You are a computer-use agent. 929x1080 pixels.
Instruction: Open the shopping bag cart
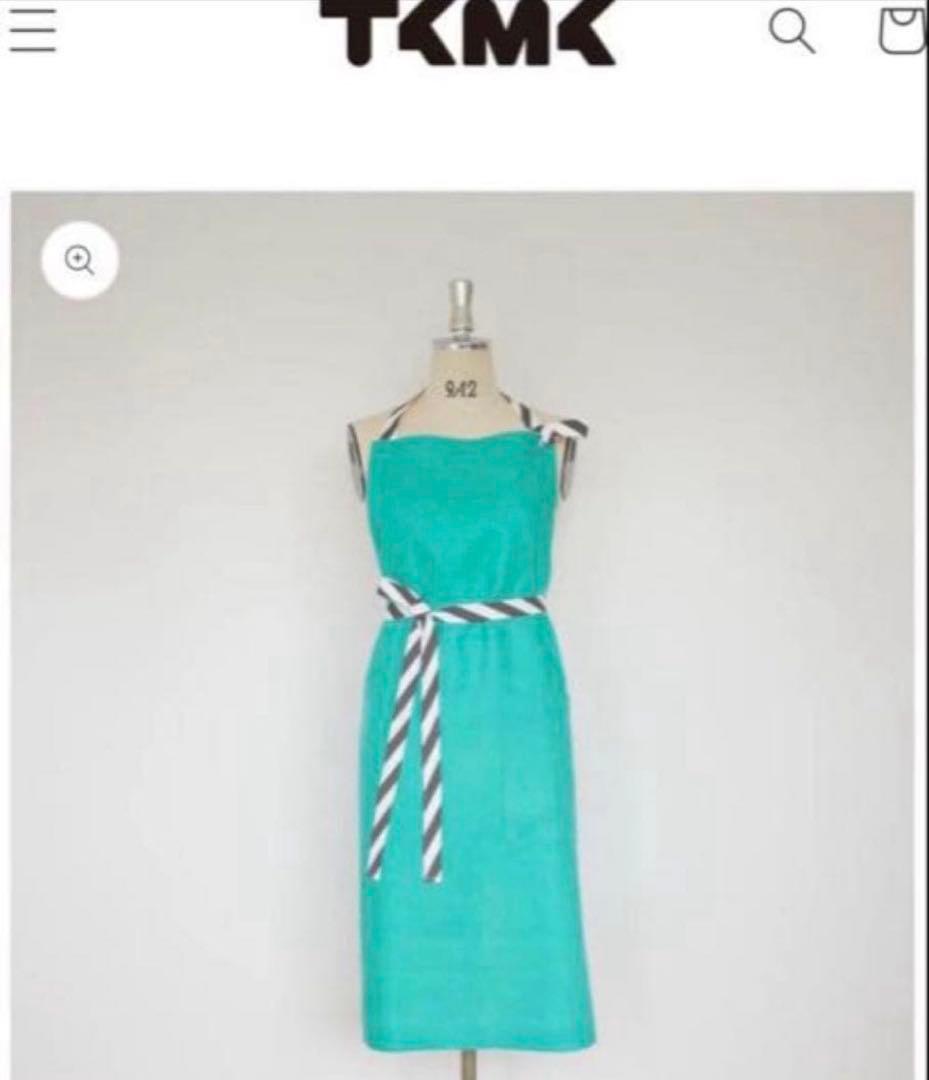[903, 30]
